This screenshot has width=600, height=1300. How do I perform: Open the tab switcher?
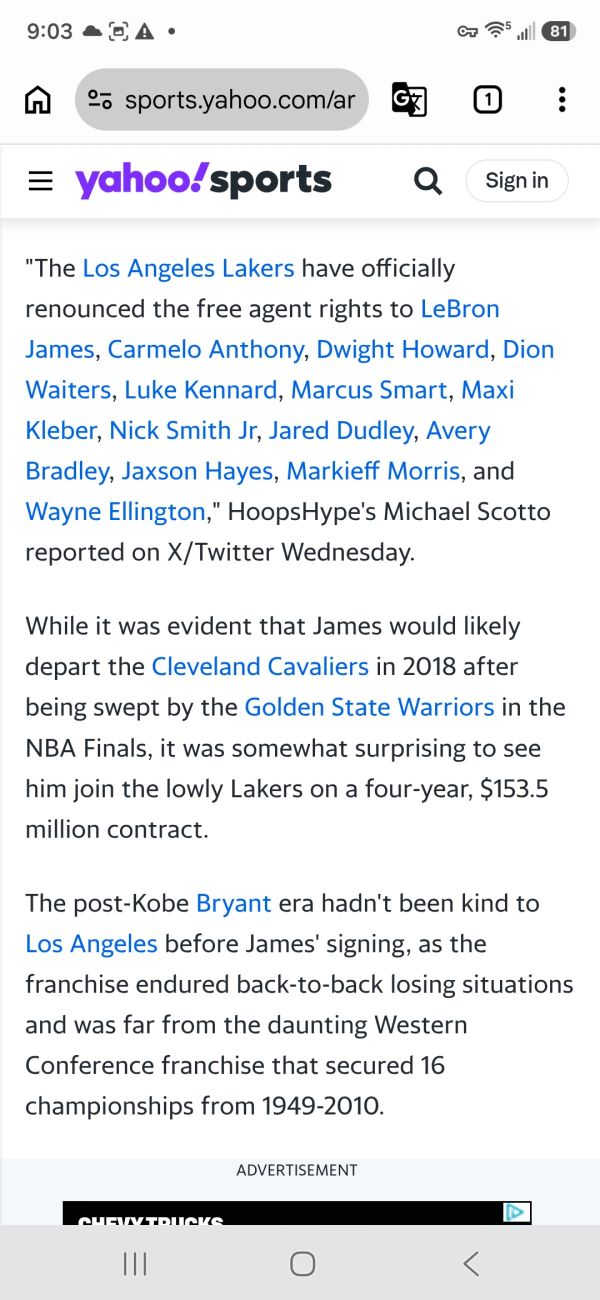tap(487, 99)
